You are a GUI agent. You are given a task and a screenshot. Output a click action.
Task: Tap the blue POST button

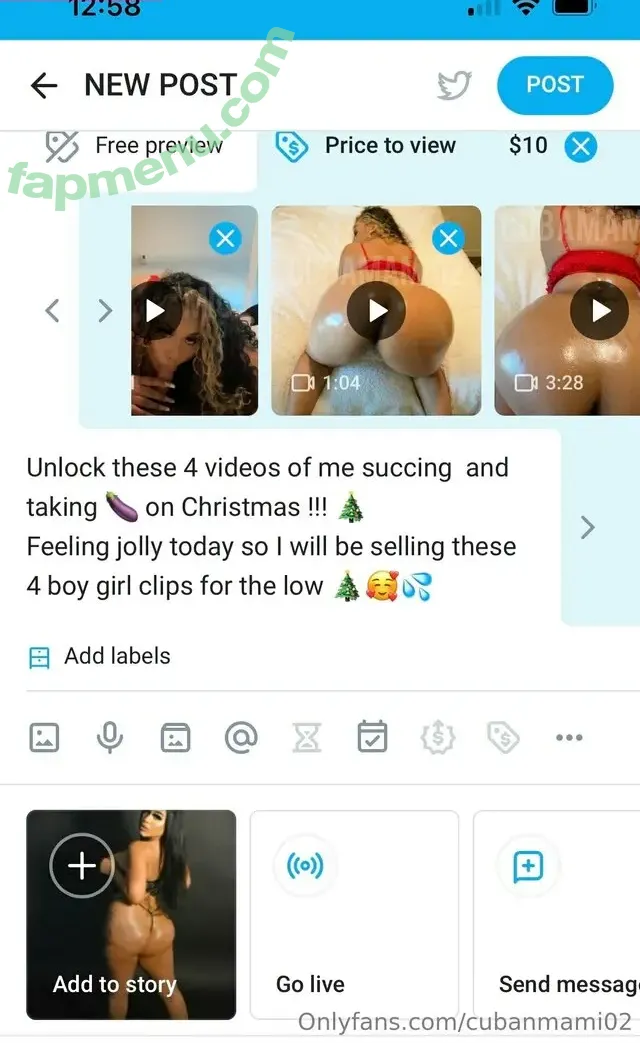(554, 85)
